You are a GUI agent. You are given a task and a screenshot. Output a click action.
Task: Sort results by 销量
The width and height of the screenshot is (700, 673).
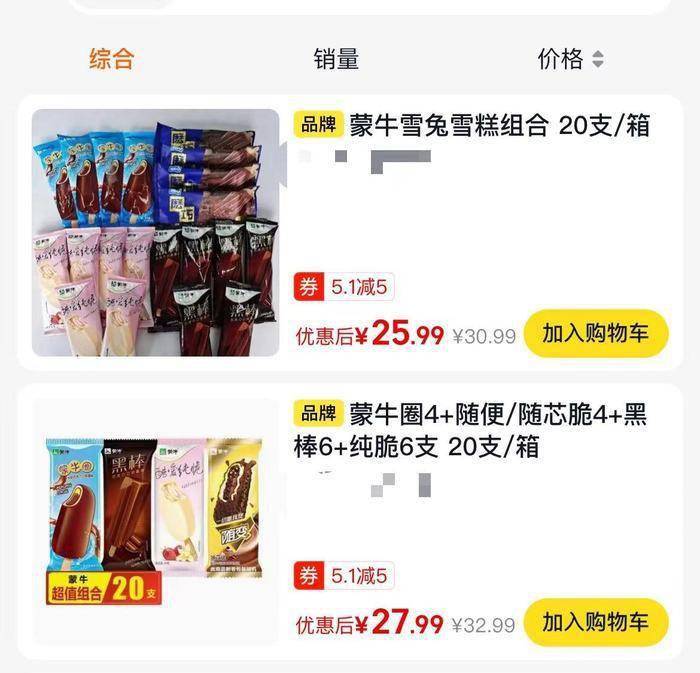tap(336, 59)
